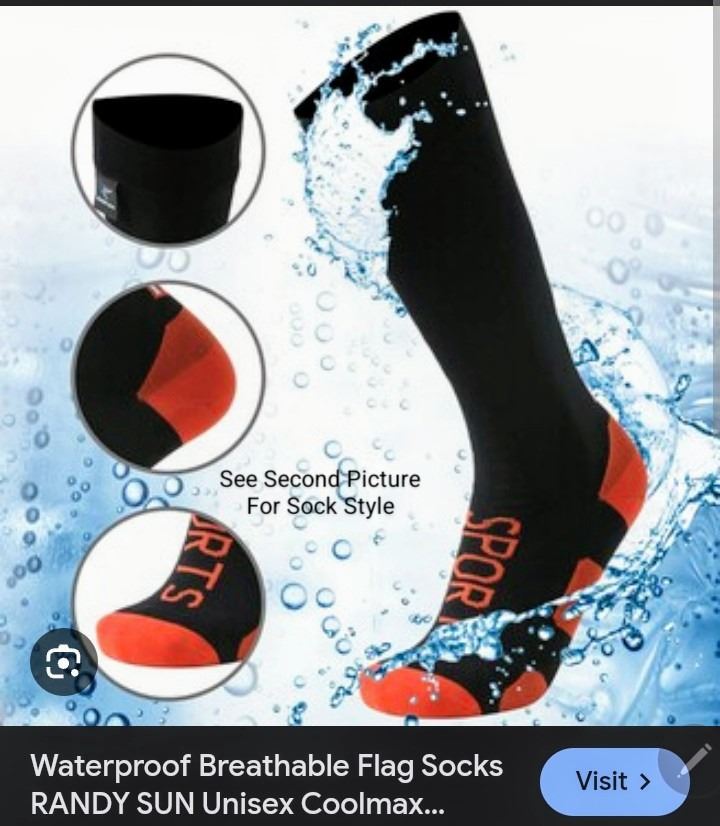Search this image with Google Lens
720x826 pixels.
click(63, 662)
